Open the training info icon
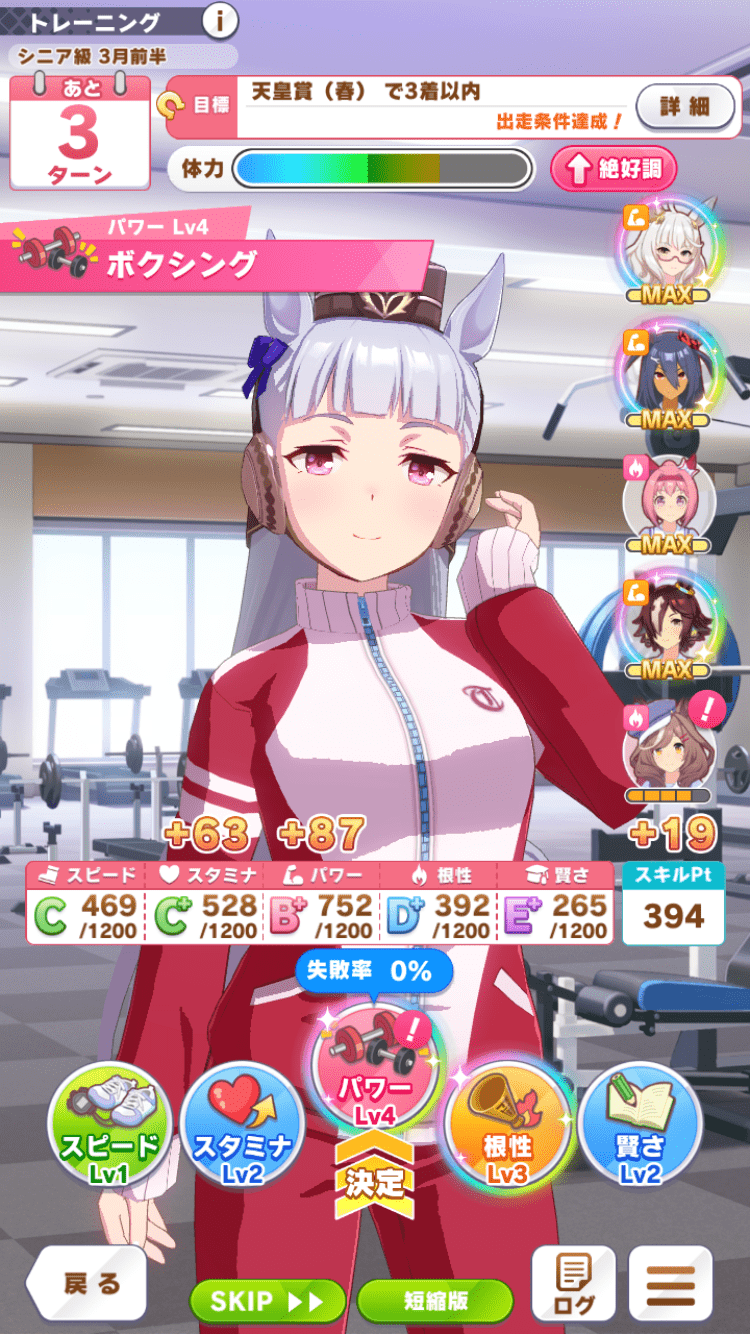The image size is (750, 1334). coord(219,20)
